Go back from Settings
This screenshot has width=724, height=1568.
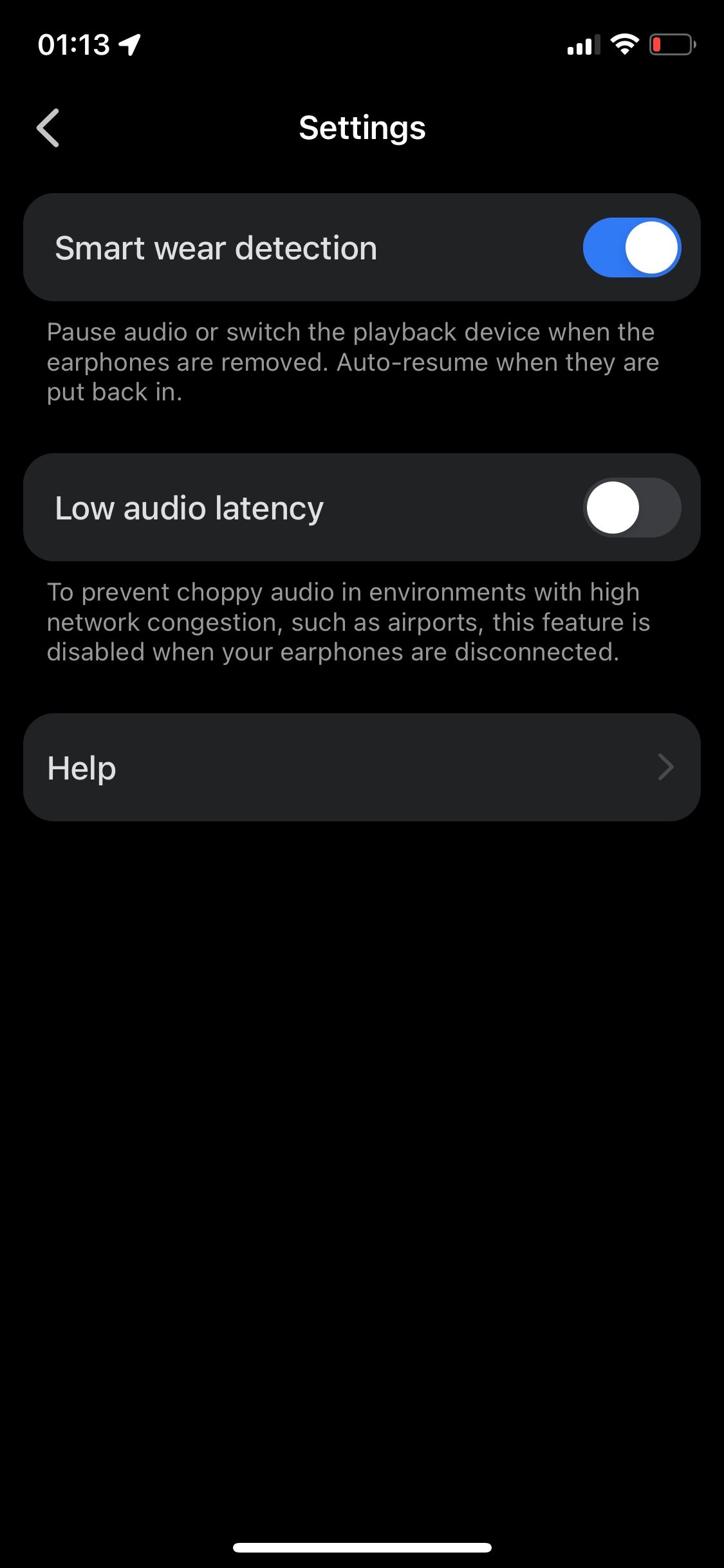pos(48,127)
